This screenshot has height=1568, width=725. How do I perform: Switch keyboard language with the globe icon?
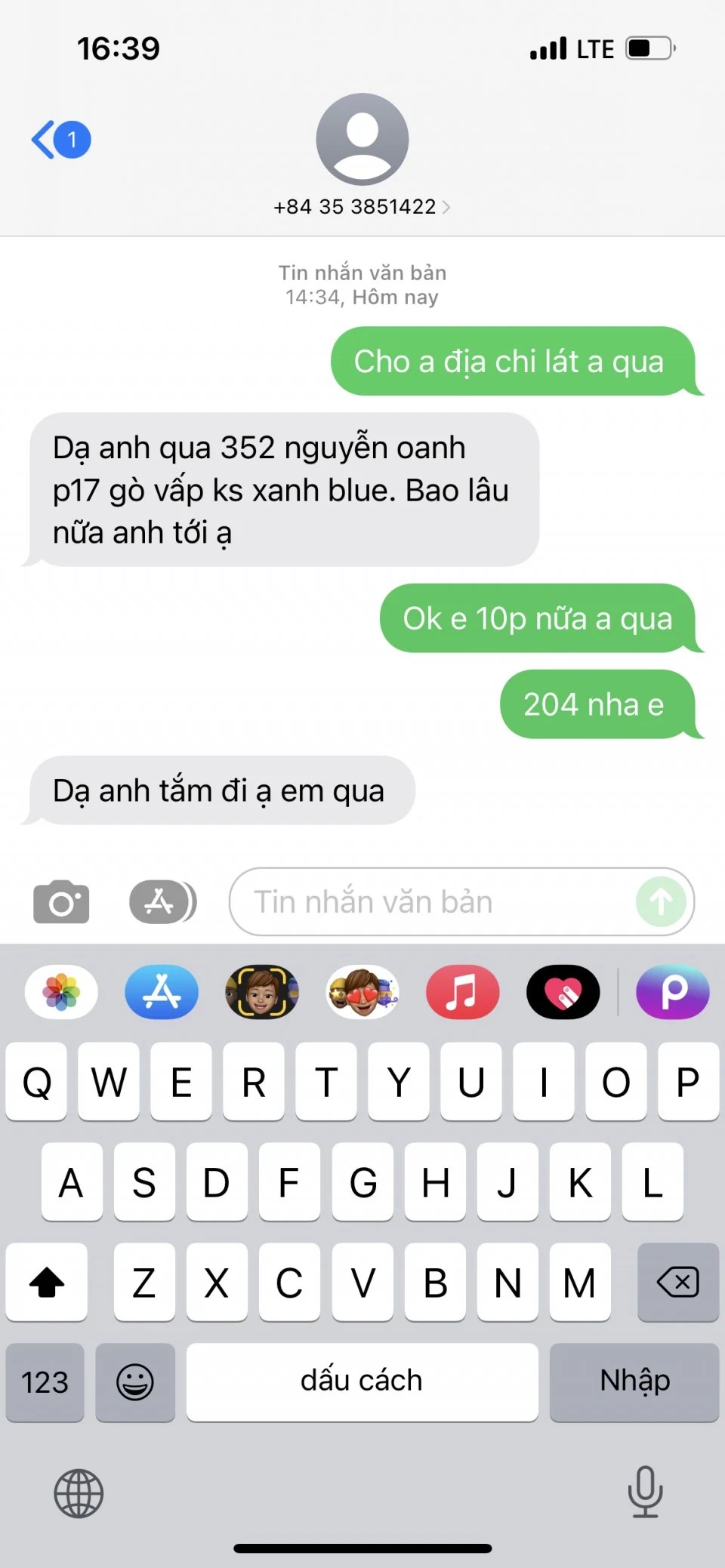click(x=79, y=1493)
